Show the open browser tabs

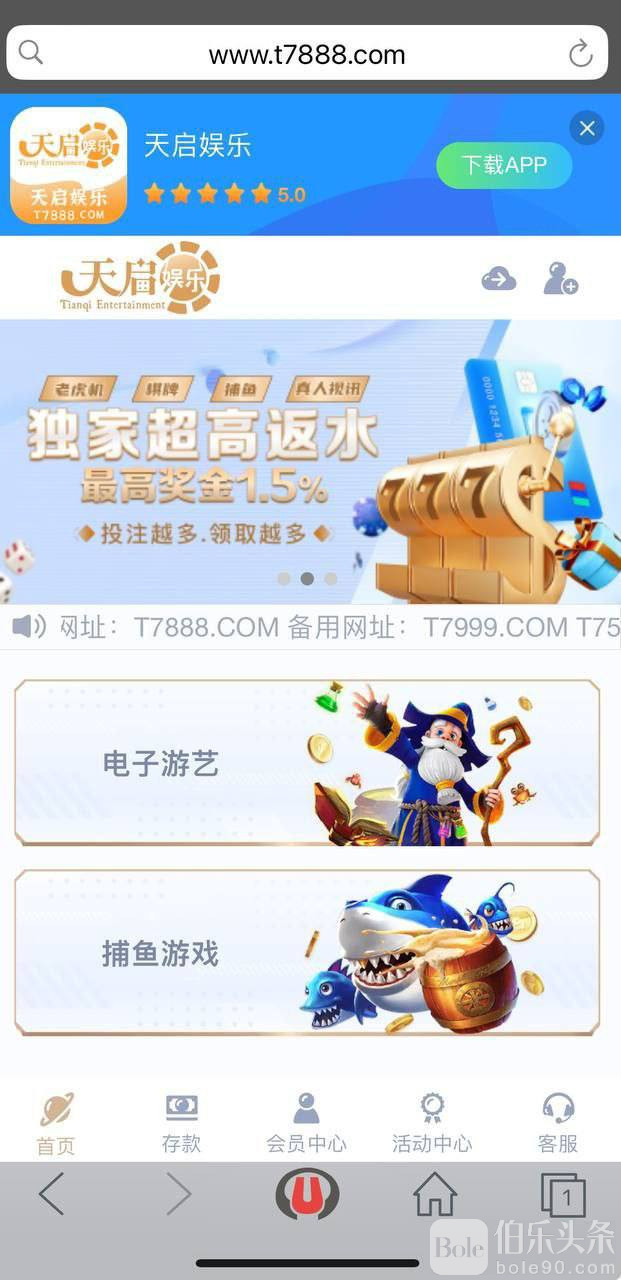tap(563, 1195)
